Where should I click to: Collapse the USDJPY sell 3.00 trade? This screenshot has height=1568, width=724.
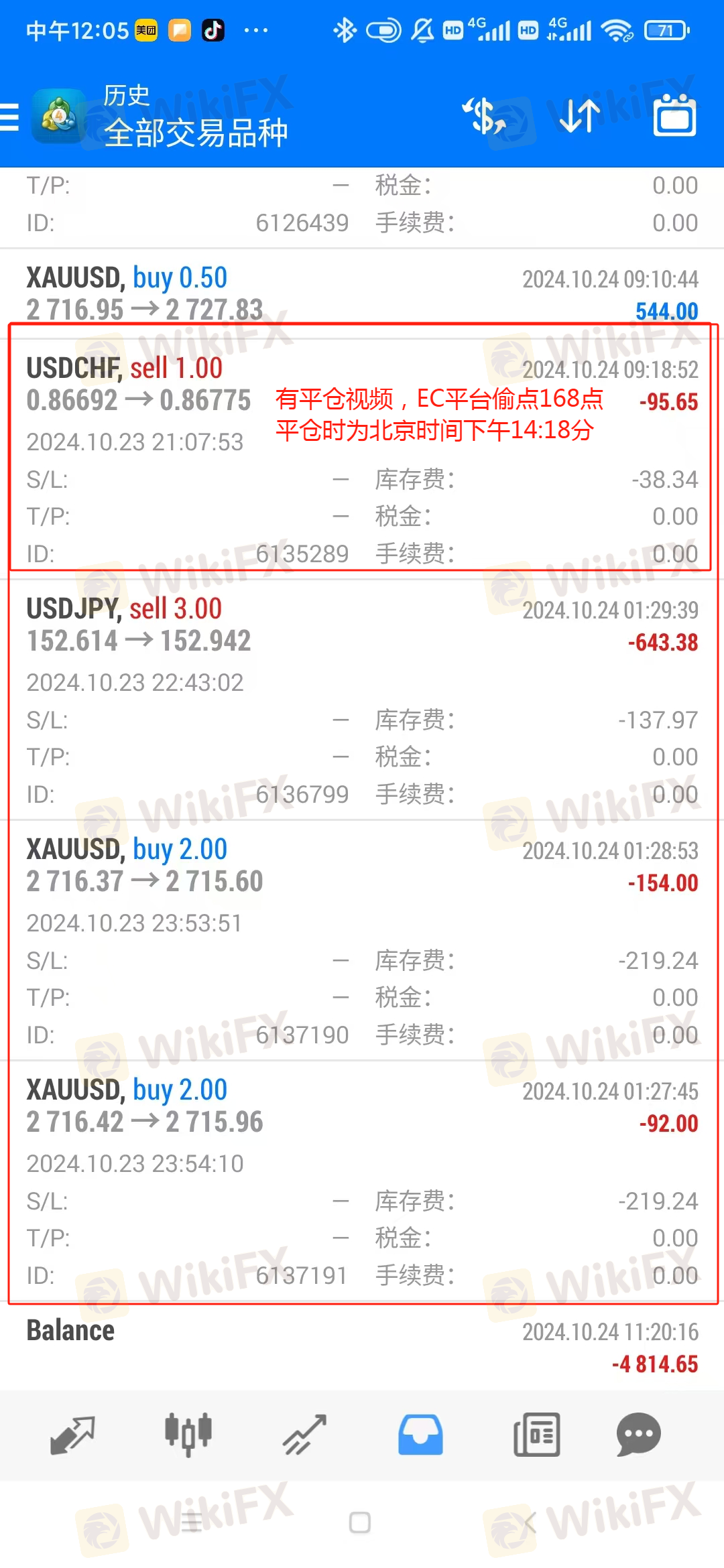tap(362, 700)
